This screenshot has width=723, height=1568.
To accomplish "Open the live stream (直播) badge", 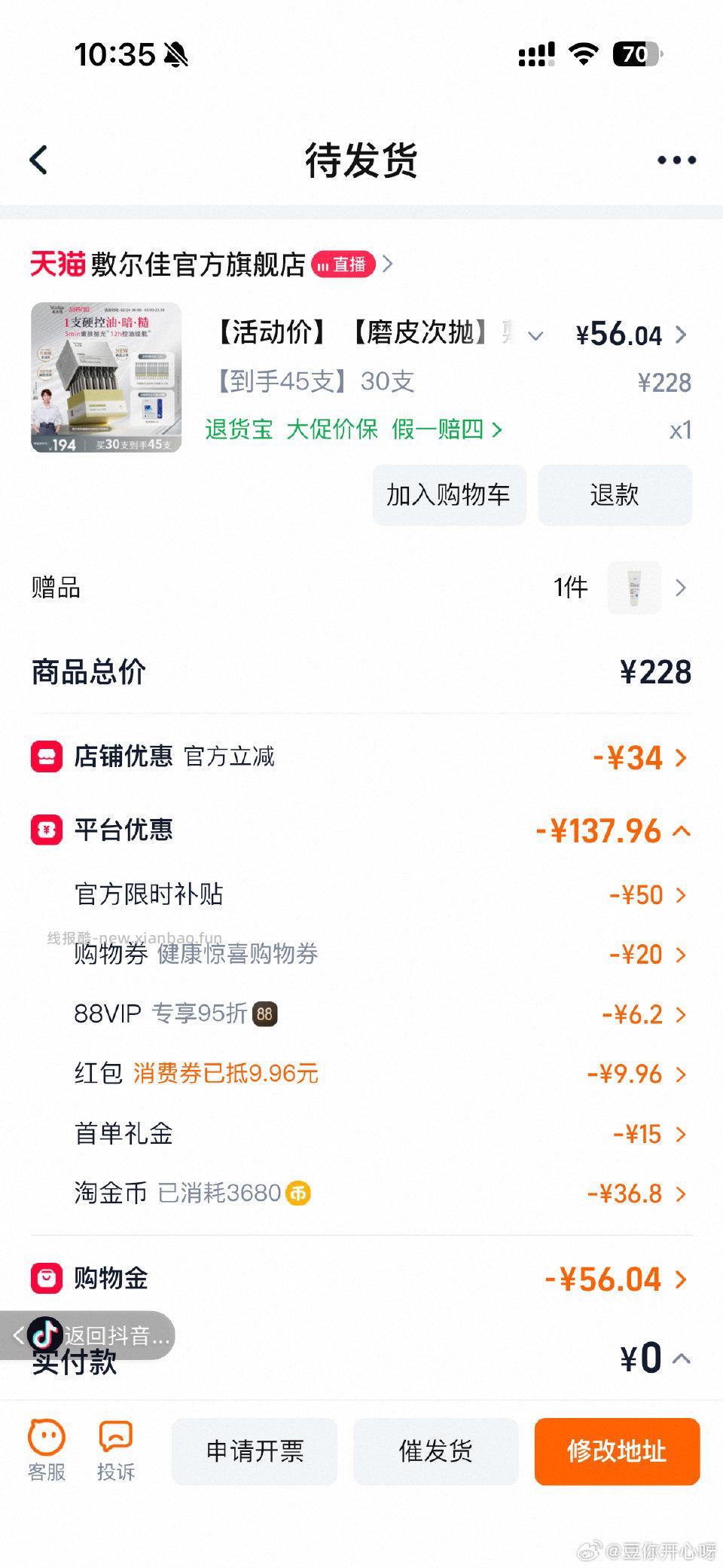I will point(343,264).
